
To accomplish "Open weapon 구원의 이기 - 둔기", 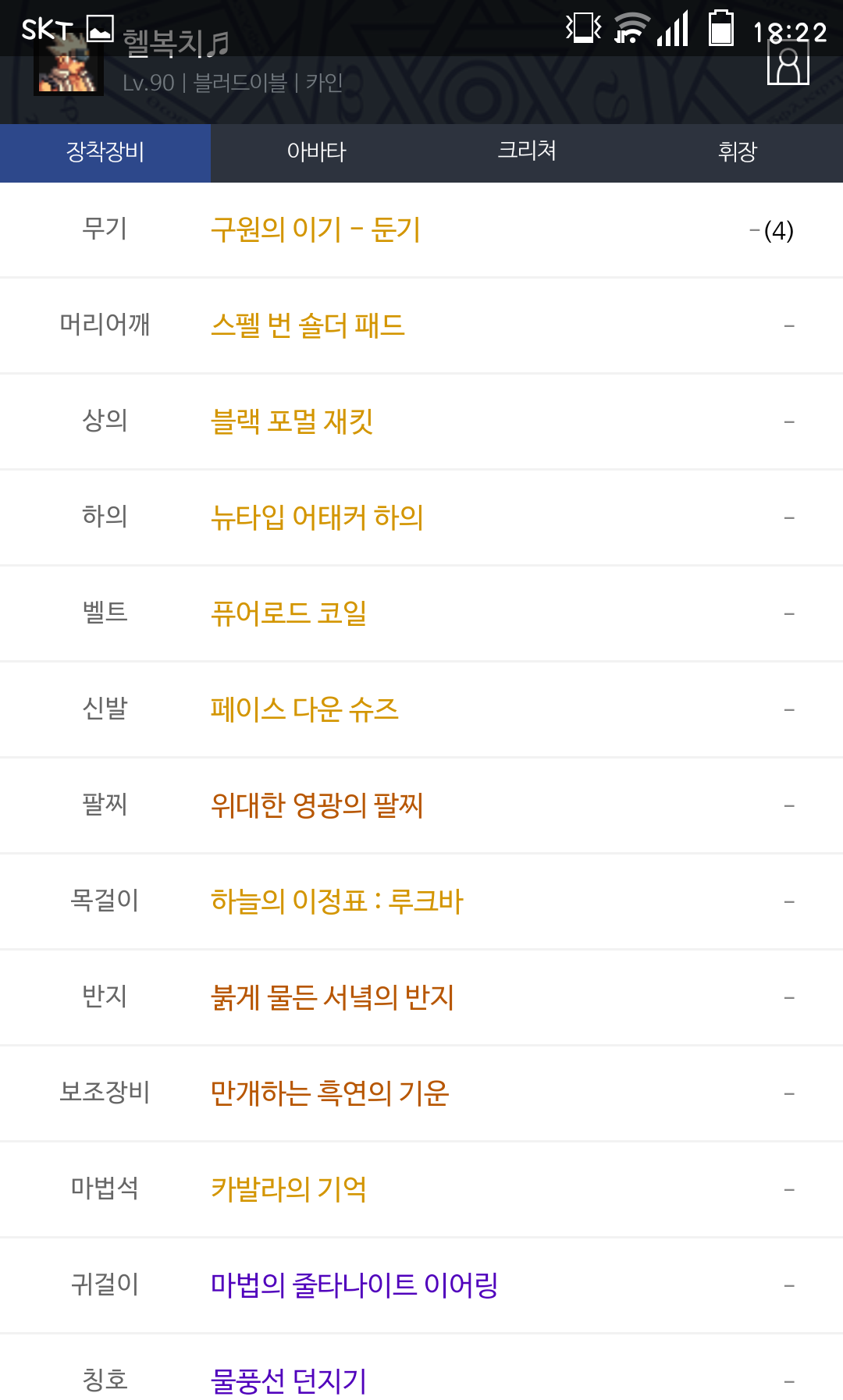I will coord(315,230).
